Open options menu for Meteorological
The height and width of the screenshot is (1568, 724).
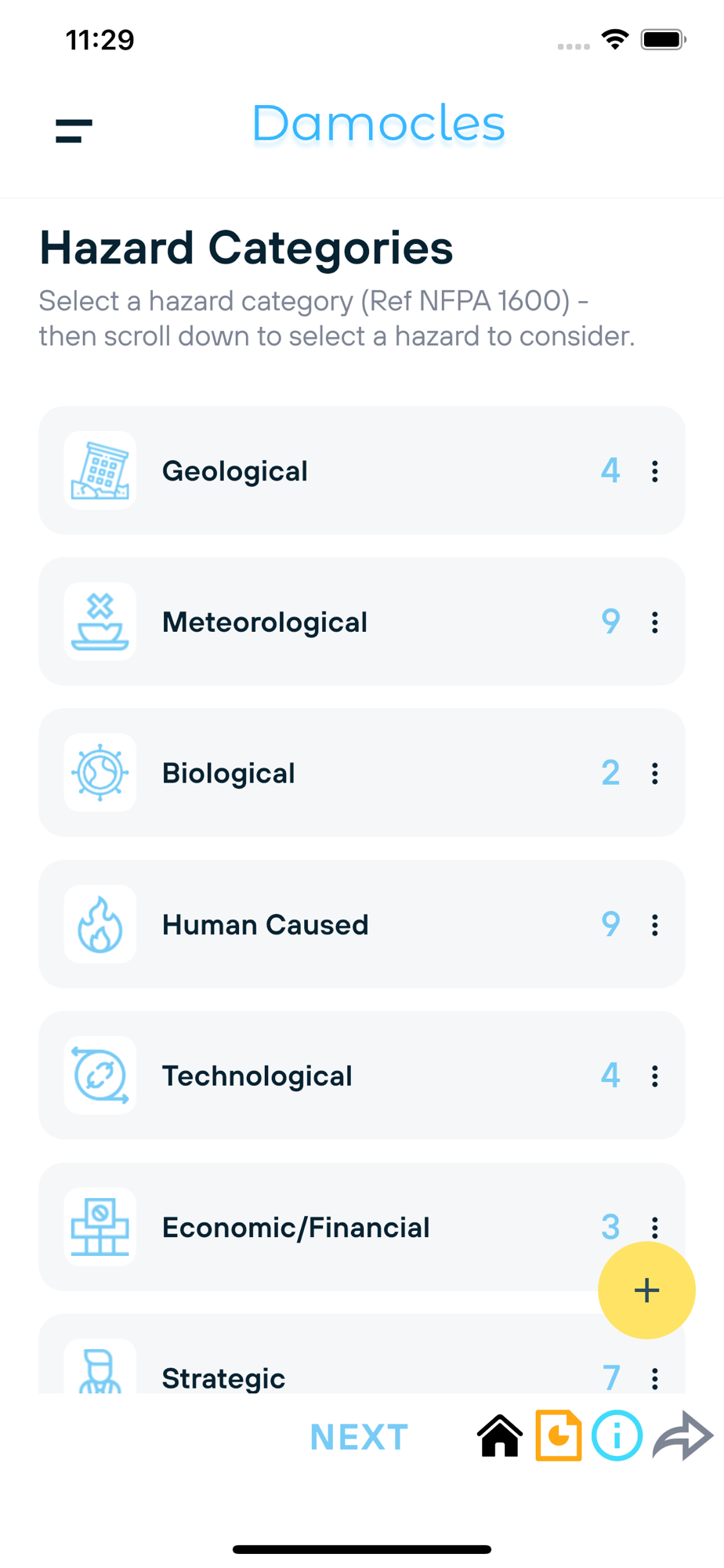point(655,622)
